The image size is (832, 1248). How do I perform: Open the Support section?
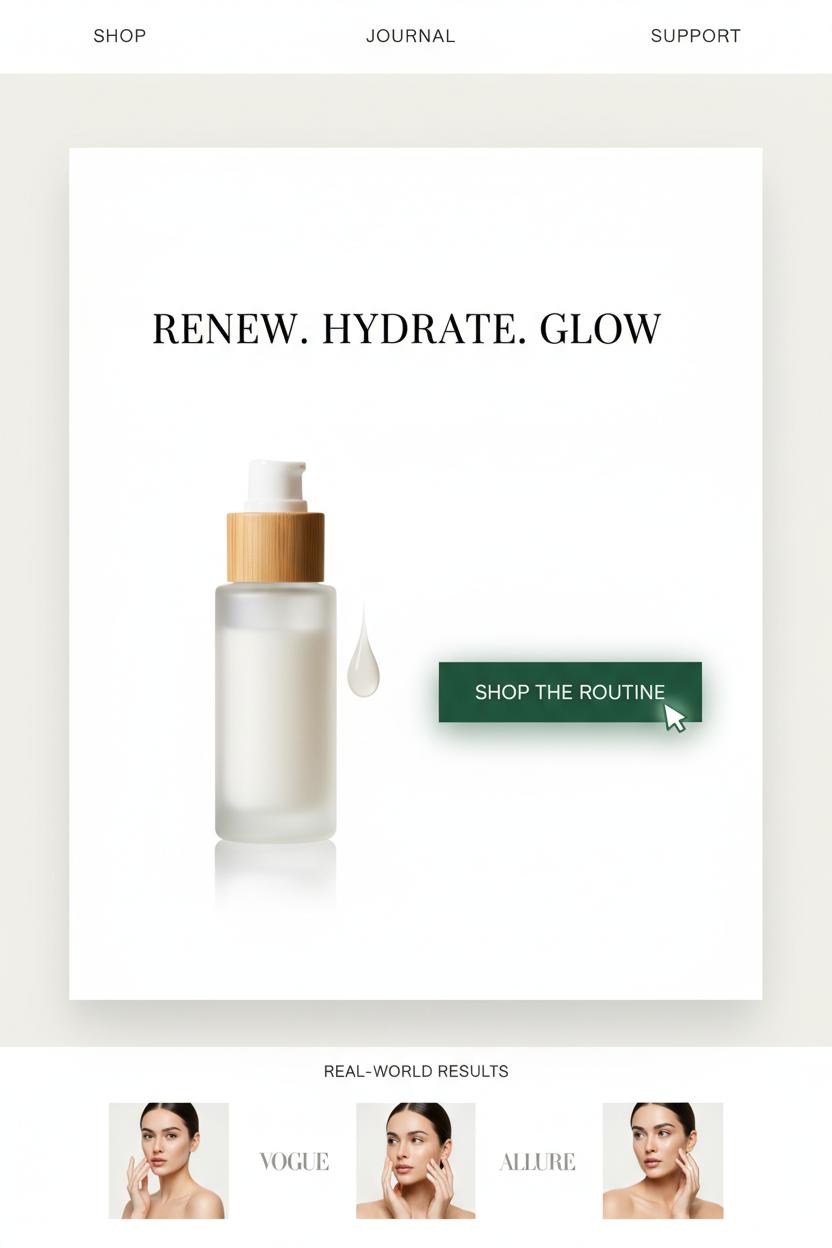[x=695, y=36]
